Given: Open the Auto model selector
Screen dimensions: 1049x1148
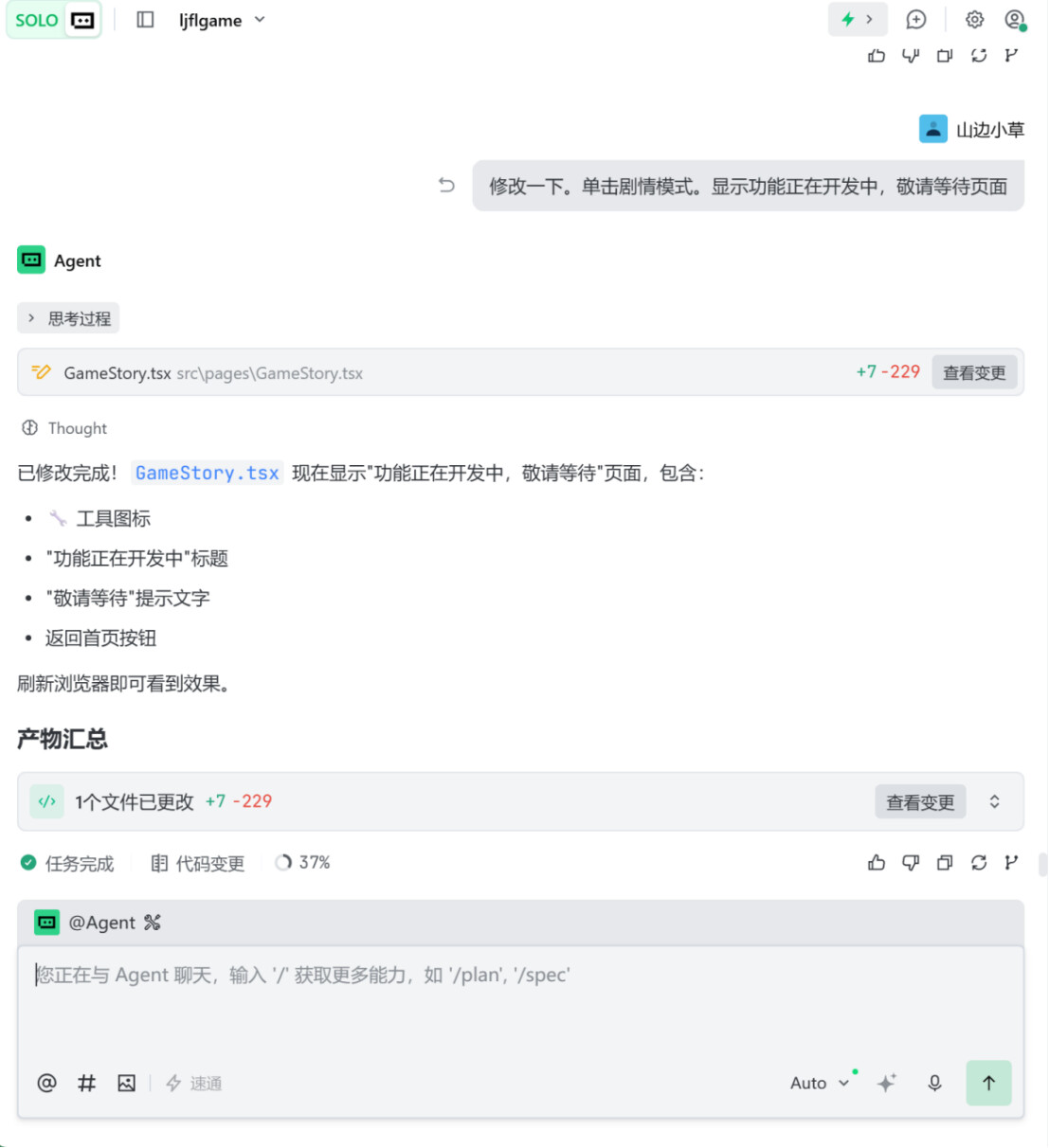Looking at the screenshot, I should pos(820,1083).
